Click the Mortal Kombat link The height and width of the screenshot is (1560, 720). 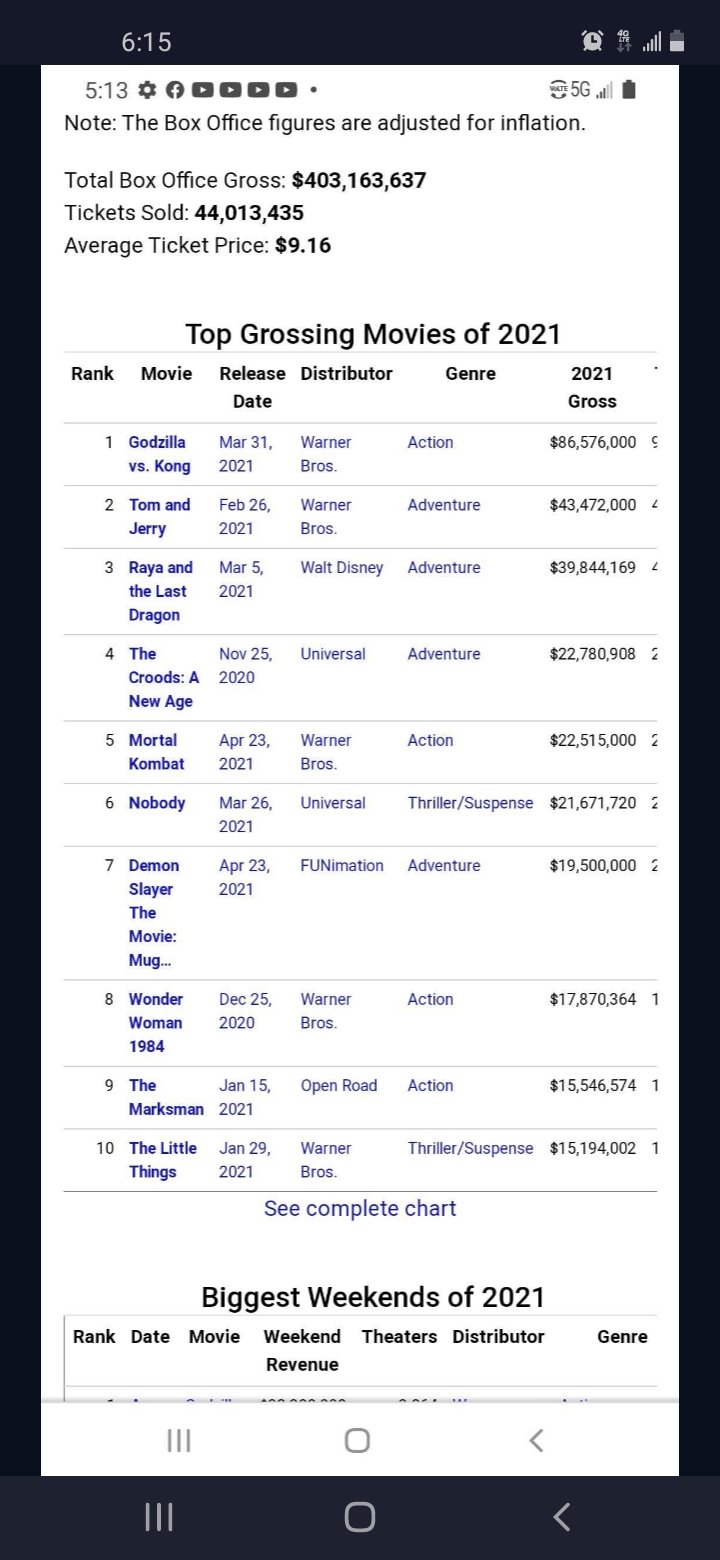pos(155,751)
